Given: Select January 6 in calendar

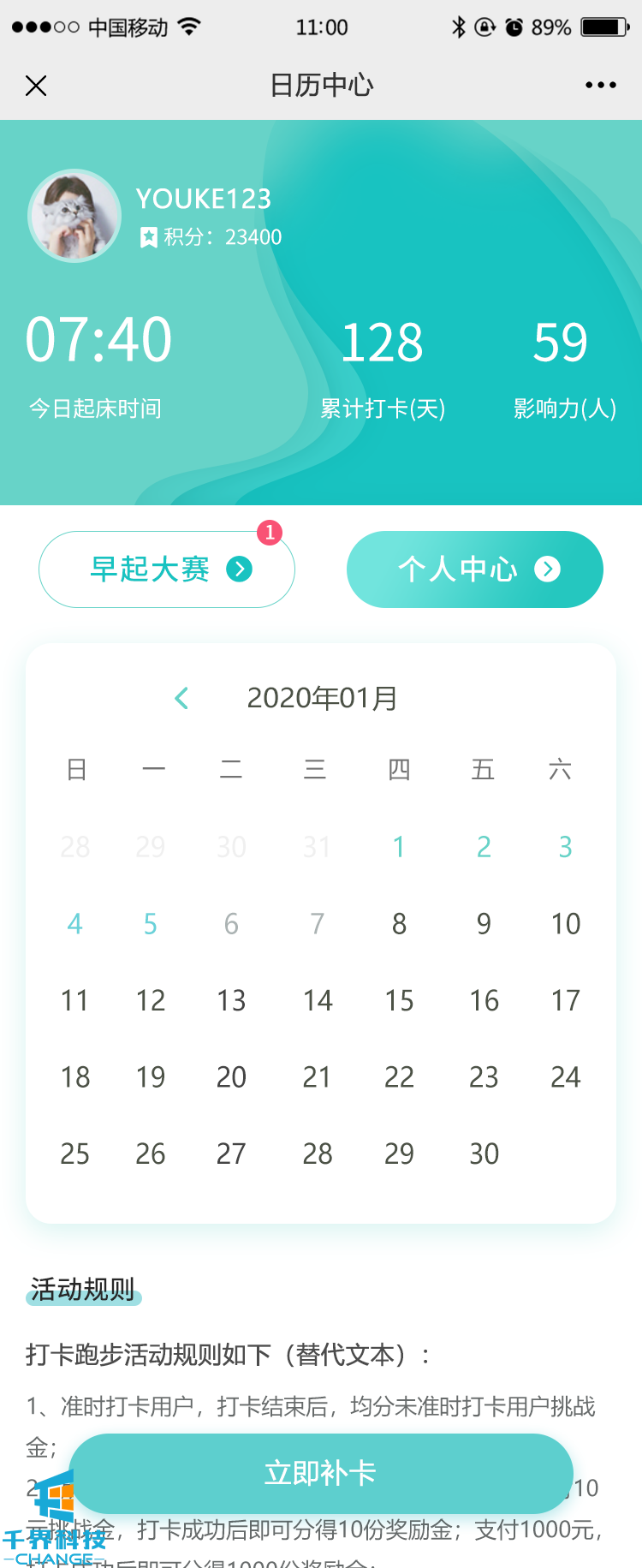Looking at the screenshot, I should tap(231, 924).
